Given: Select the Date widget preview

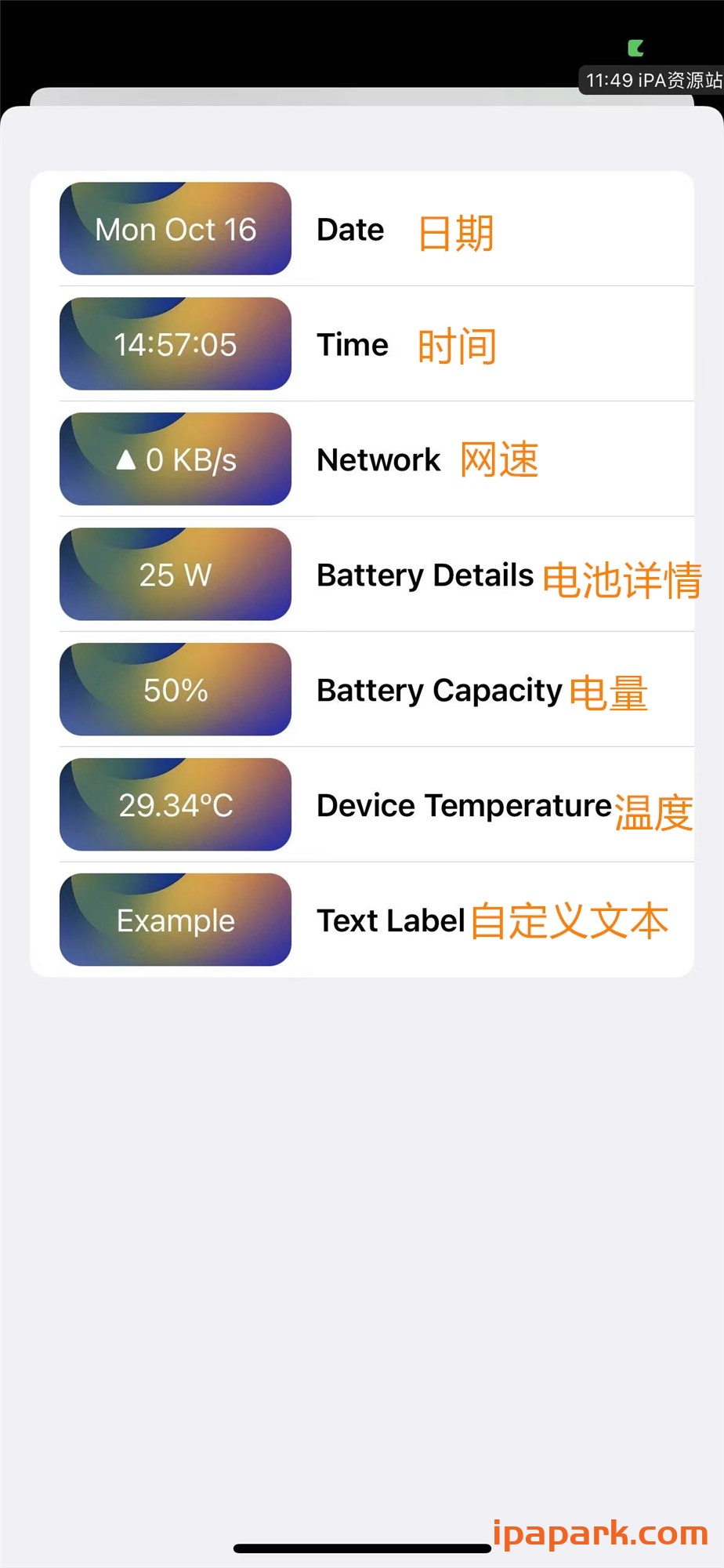Looking at the screenshot, I should 174,229.
